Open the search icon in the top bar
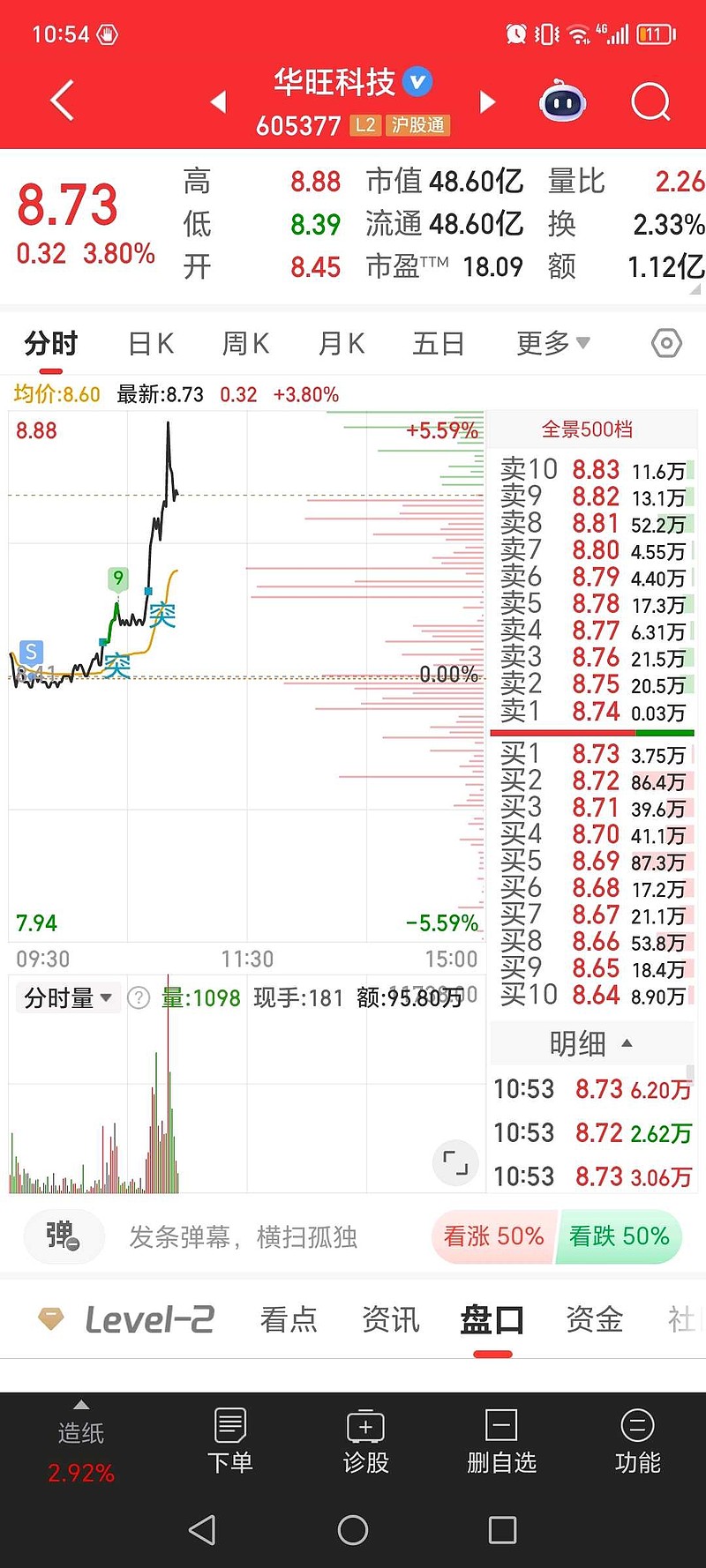706x1568 pixels. click(650, 101)
